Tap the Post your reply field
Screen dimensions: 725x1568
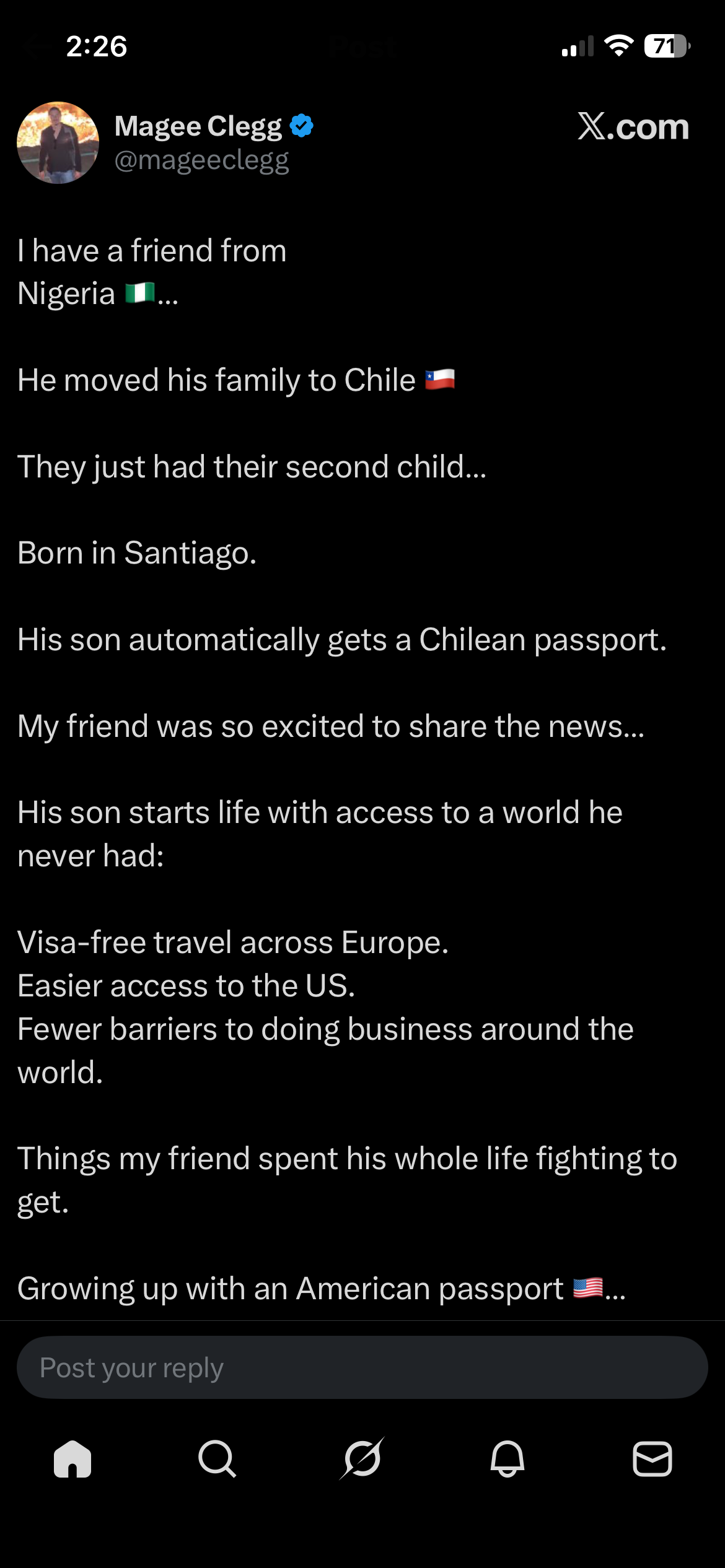point(362,1367)
